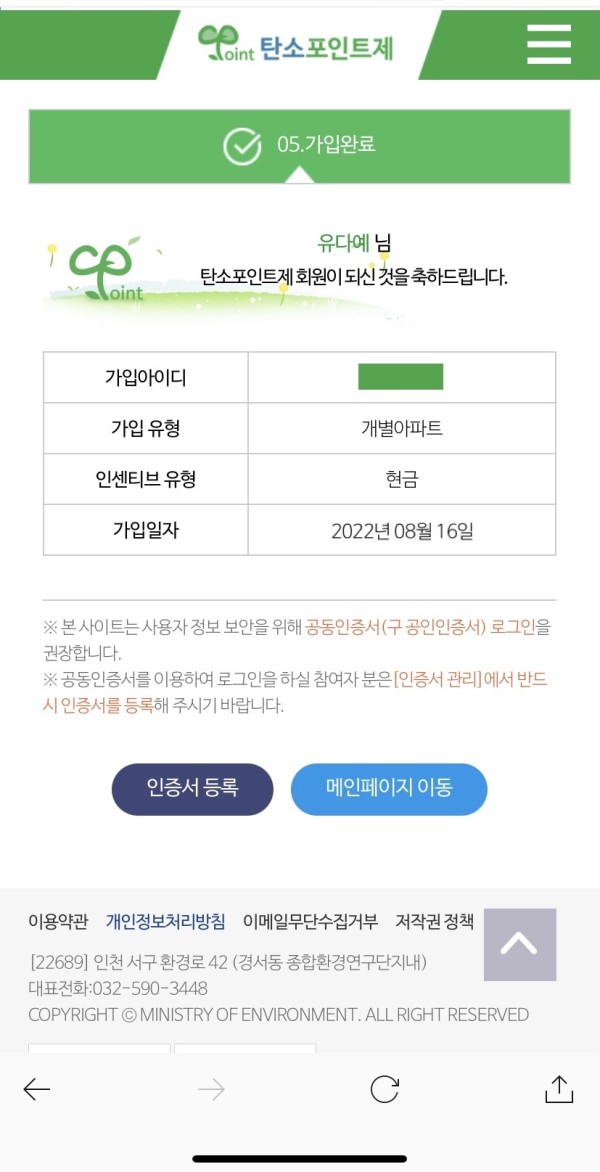Tap the 인증서 등록 button

tap(193, 789)
